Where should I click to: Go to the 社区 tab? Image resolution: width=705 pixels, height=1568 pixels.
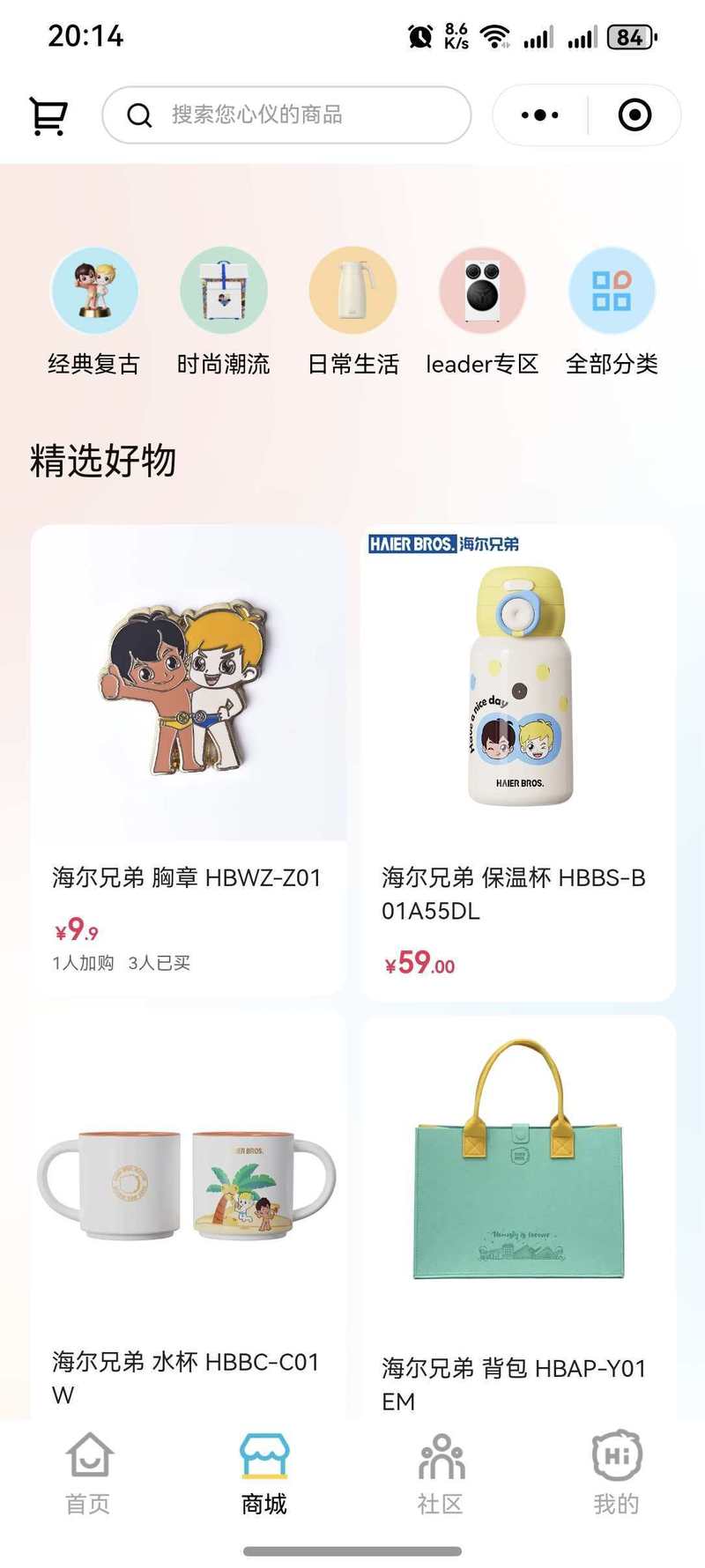(441, 1473)
